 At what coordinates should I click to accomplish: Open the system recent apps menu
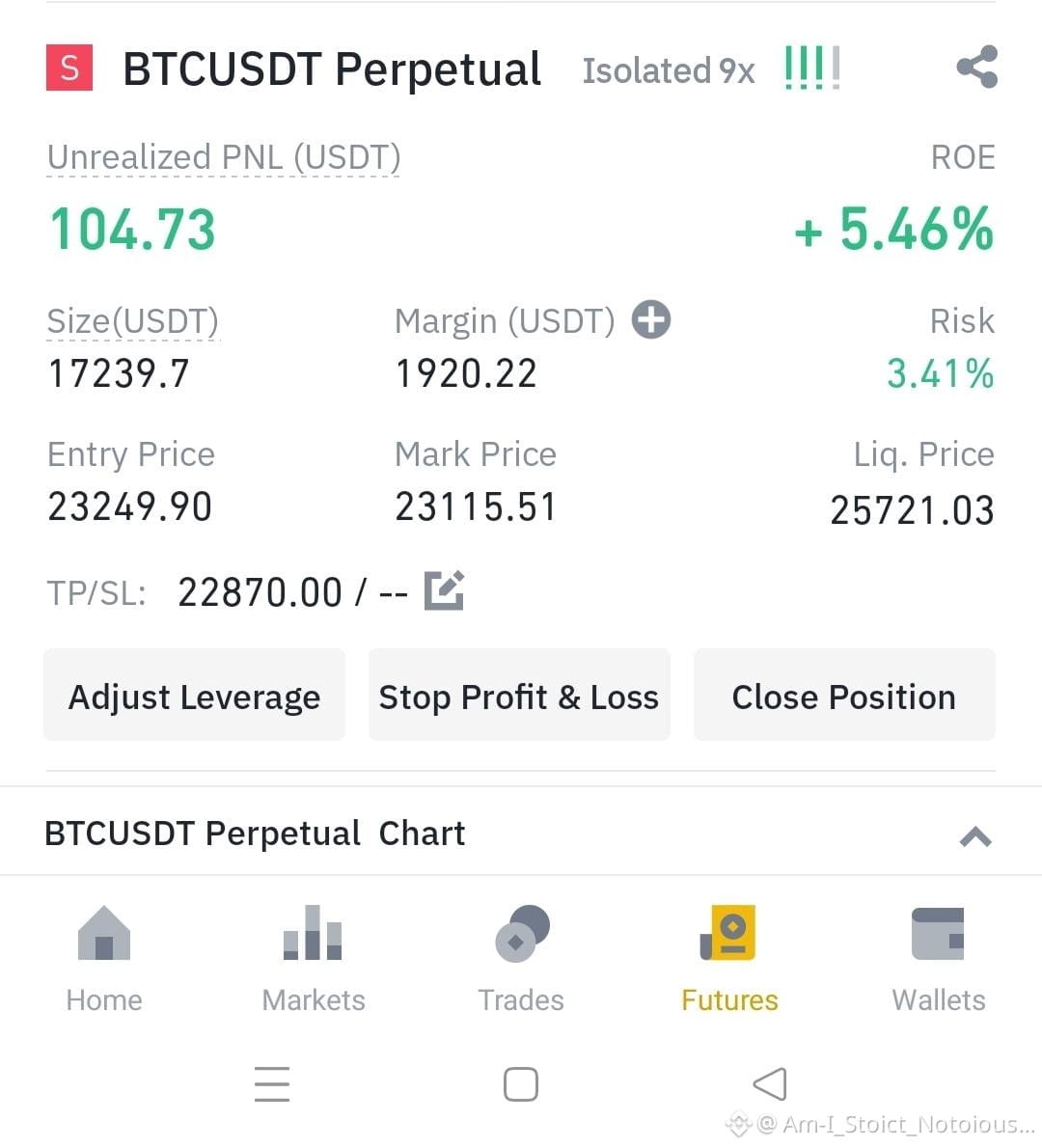tap(272, 1084)
